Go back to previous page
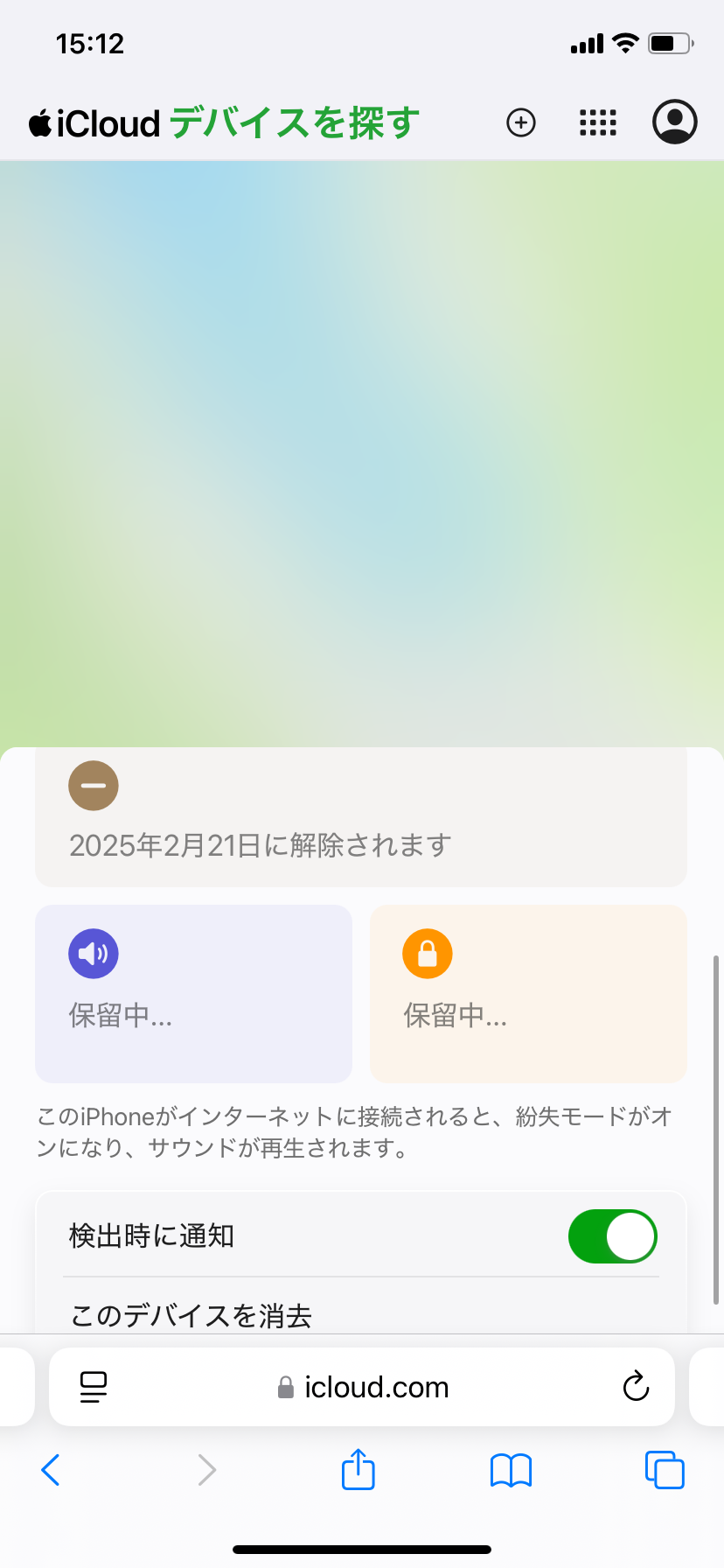This screenshot has width=724, height=1568. [x=51, y=1470]
